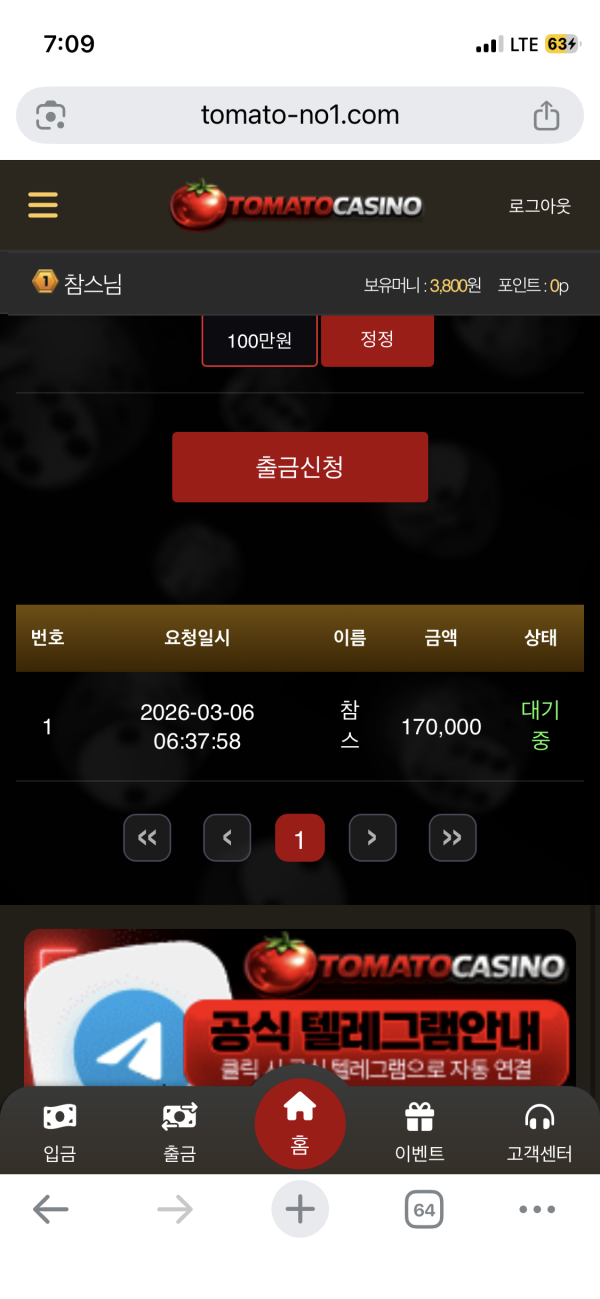Screen dimensions: 600x1299
Task: Open the official Telegram guide banner
Action: coord(300,1010)
